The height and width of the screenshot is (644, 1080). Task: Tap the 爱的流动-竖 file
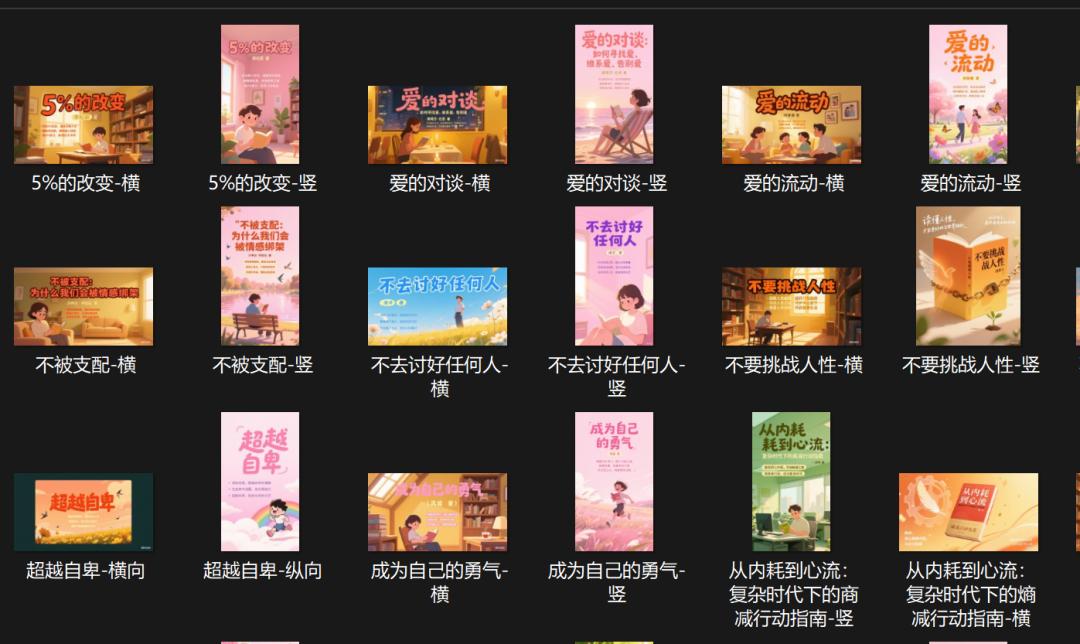968,95
